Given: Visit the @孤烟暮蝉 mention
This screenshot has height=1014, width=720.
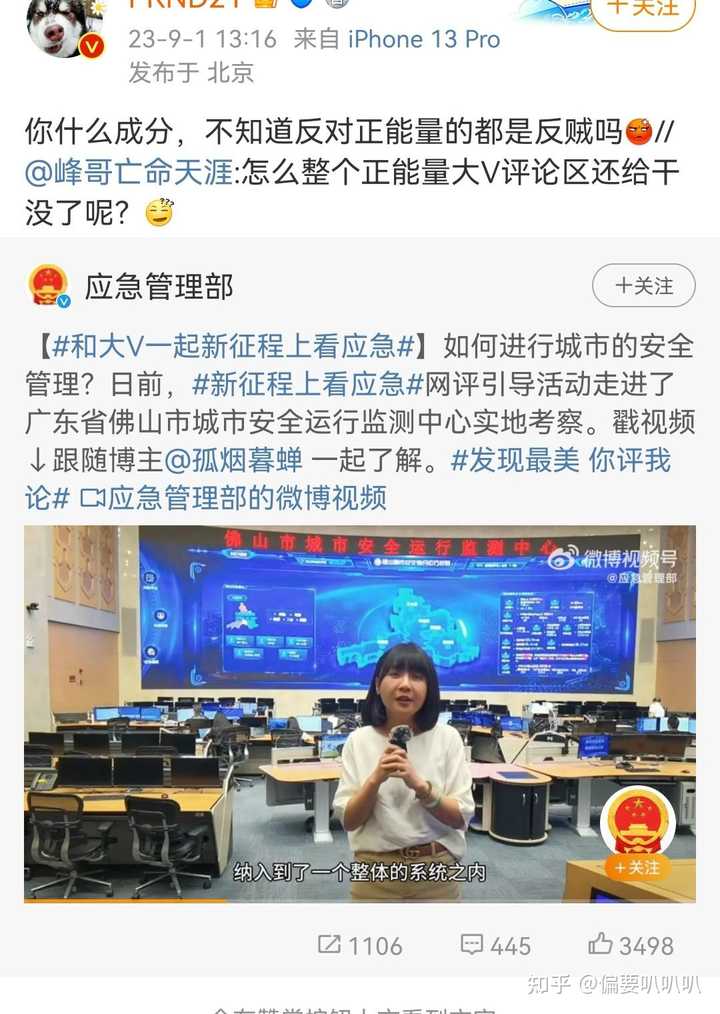Looking at the screenshot, I should click(x=233, y=460).
